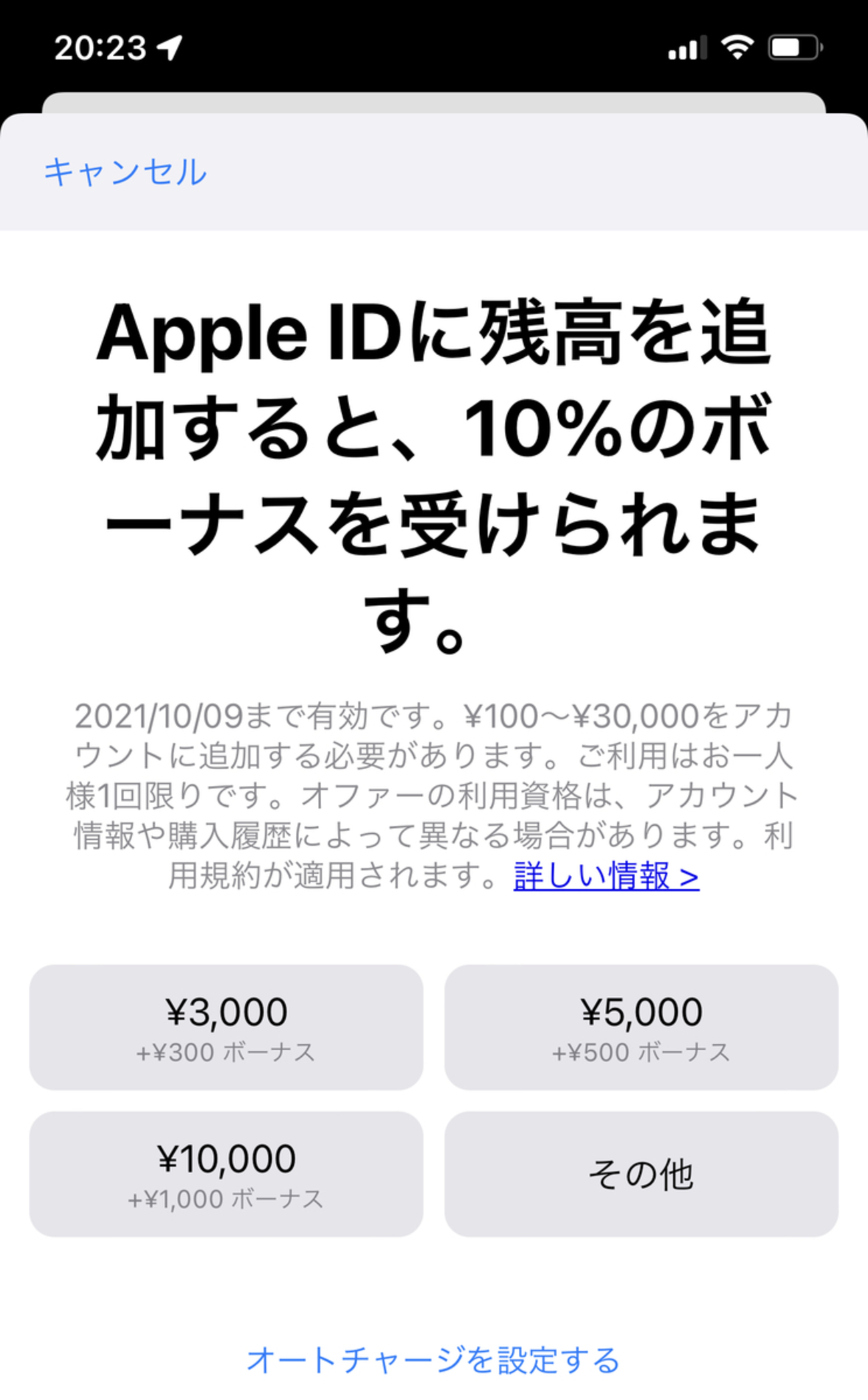The image size is (868, 1400).
Task: Select the ¥3,000 amount
Action: [226, 1027]
